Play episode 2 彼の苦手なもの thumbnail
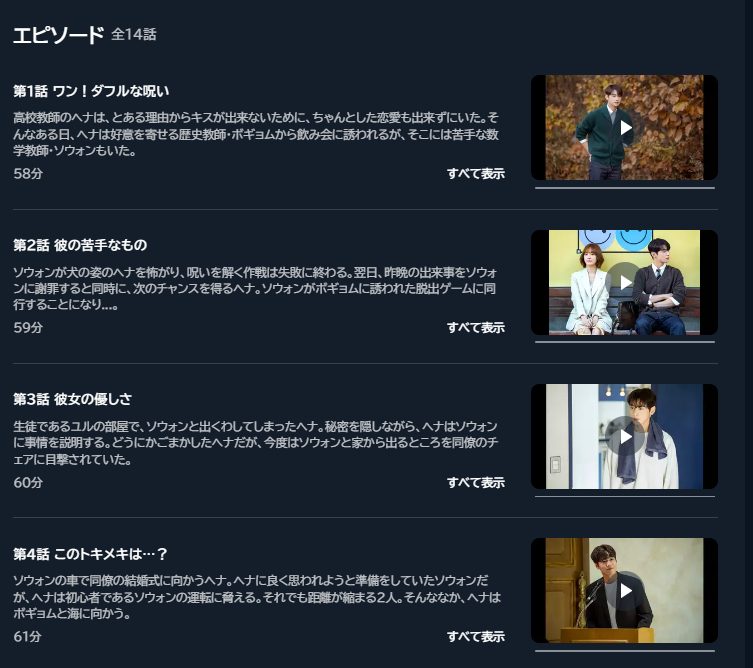753x668 pixels. pyautogui.click(x=625, y=282)
